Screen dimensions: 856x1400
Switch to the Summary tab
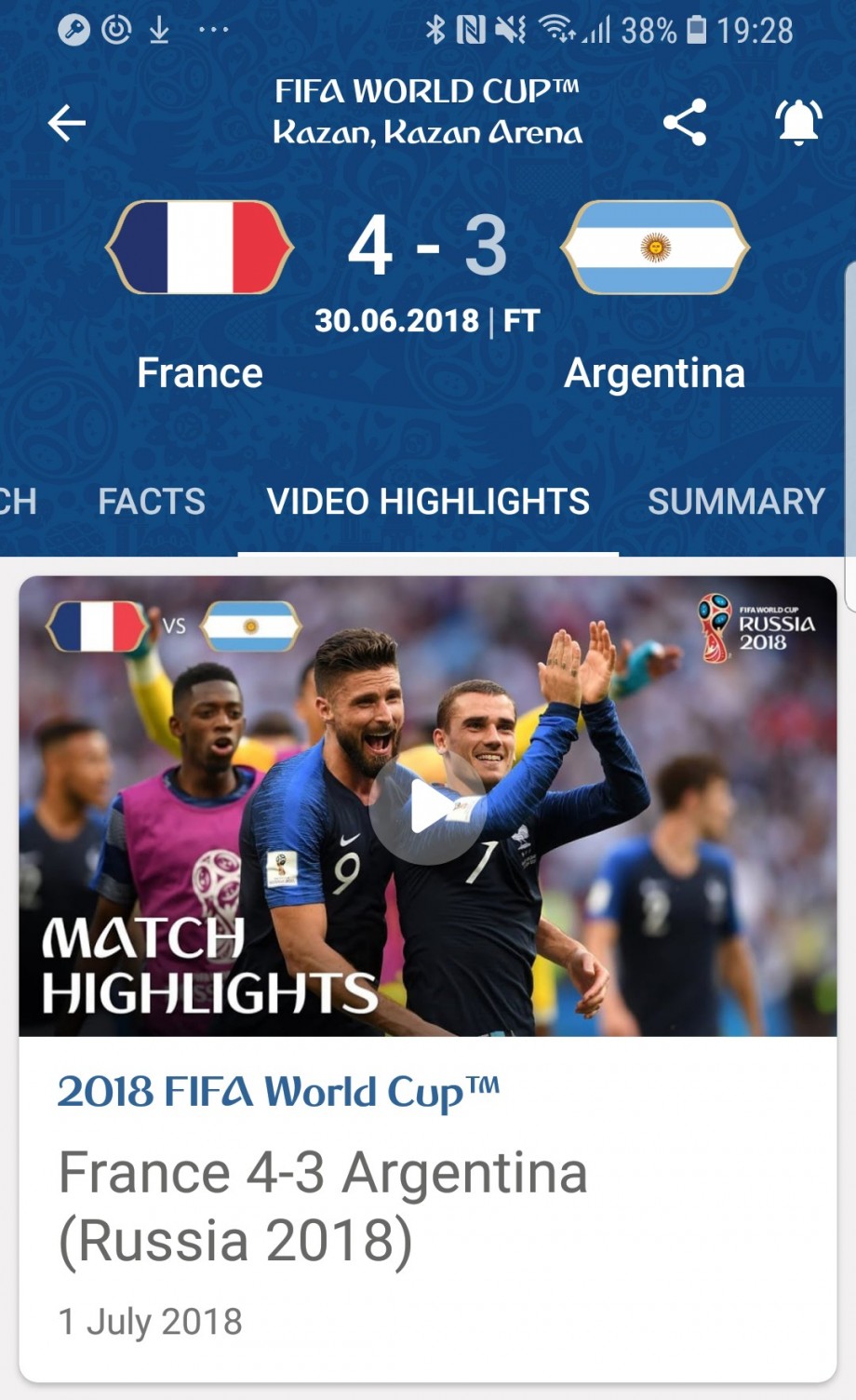tap(736, 502)
